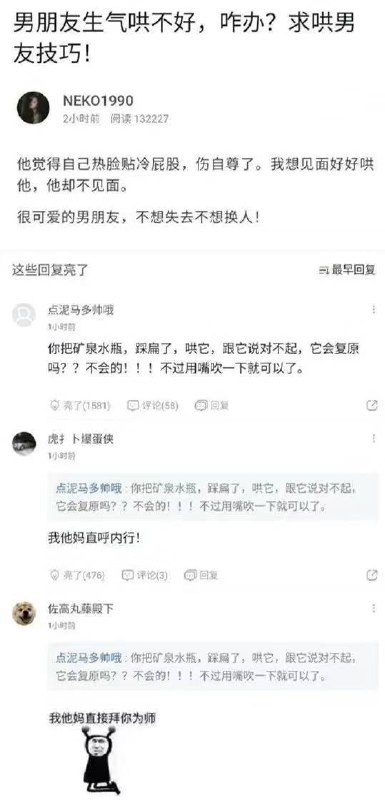Image resolution: width=385 pixels, height=800 pixels.
Task: Share the reply by 点泥马多帅哦
Action: pyautogui.click(x=372, y=406)
